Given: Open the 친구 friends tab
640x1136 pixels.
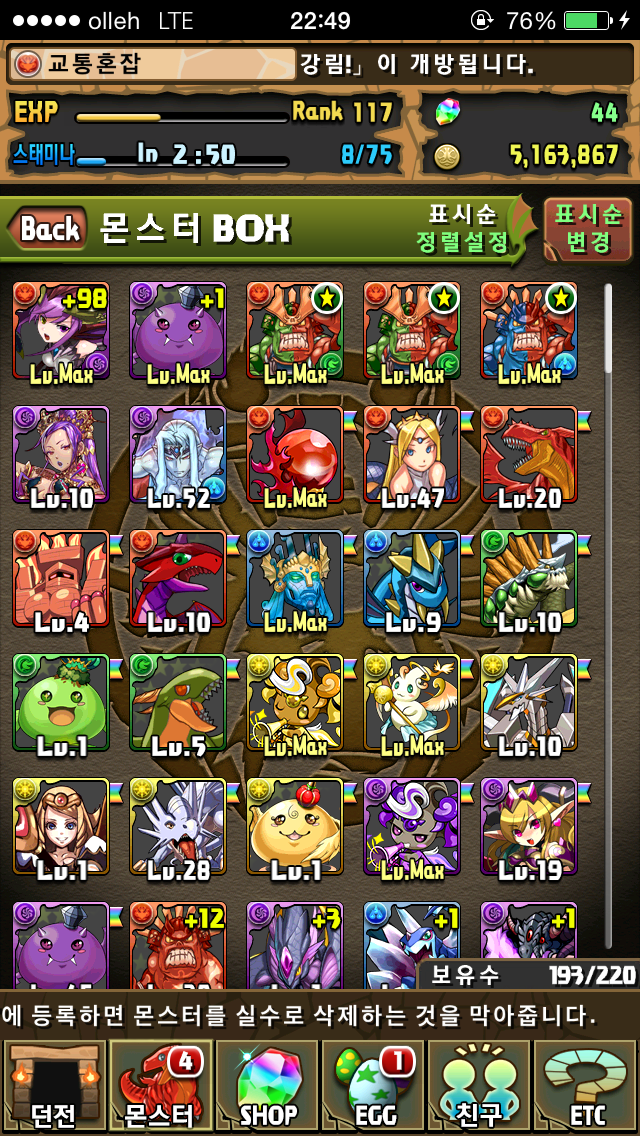Looking at the screenshot, I should pos(480,1085).
